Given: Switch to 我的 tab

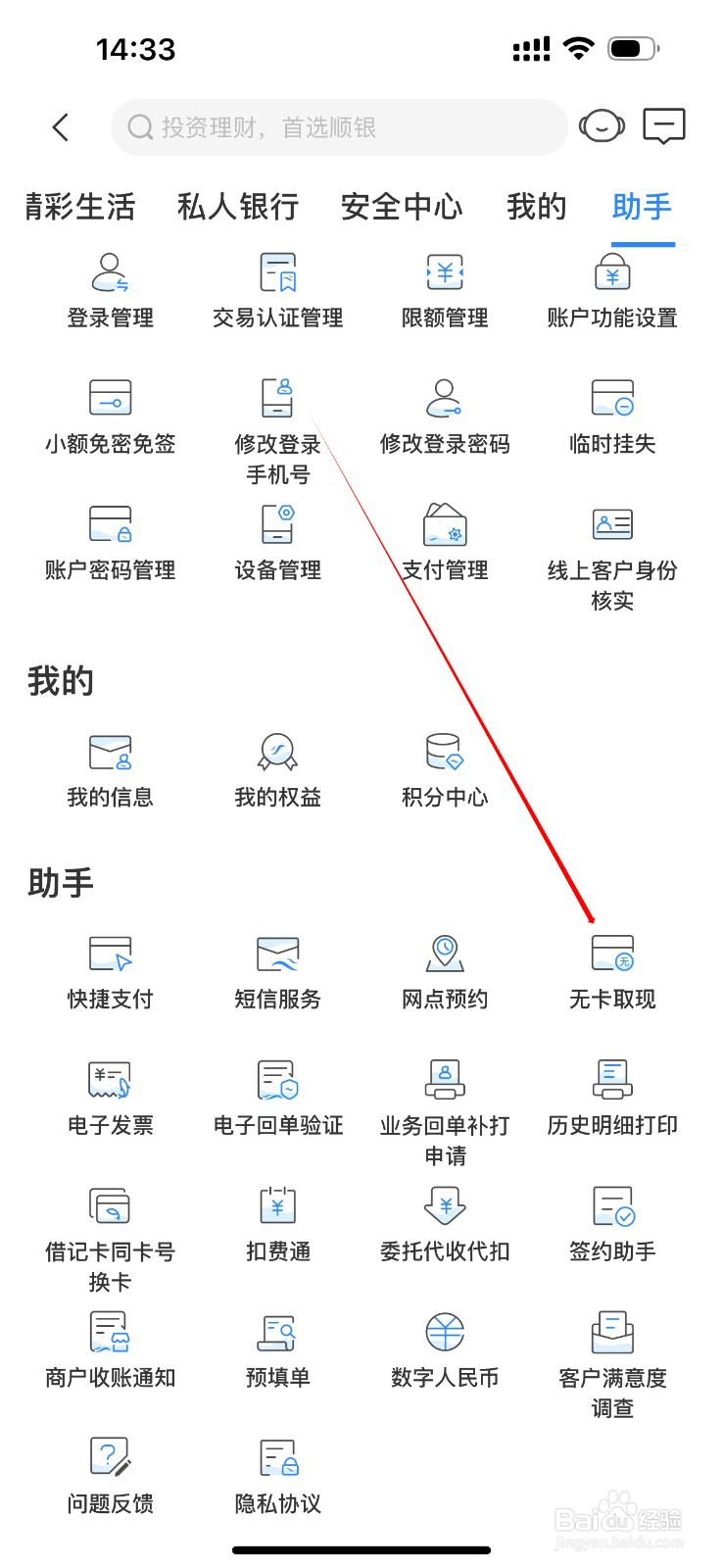Looking at the screenshot, I should 536,207.
